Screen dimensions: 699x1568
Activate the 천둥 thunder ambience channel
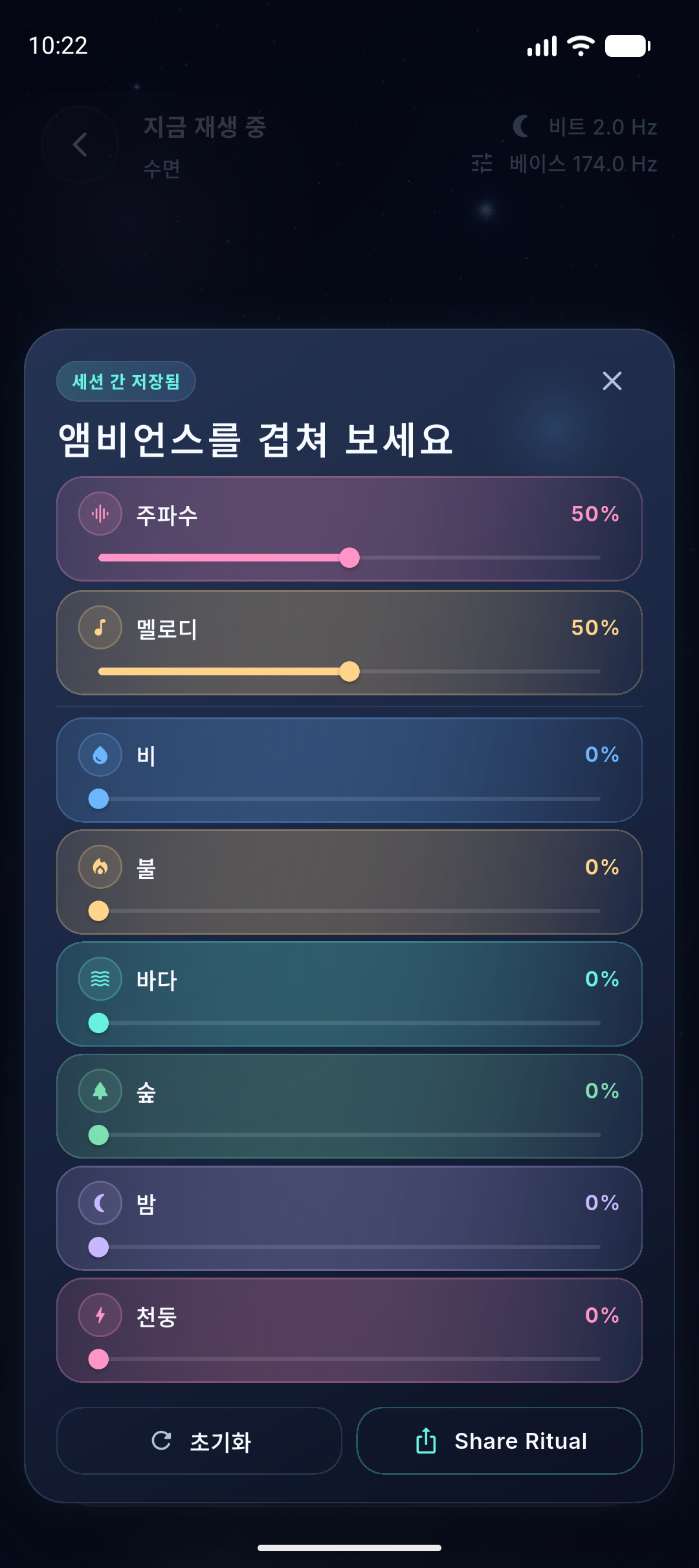(349, 1331)
